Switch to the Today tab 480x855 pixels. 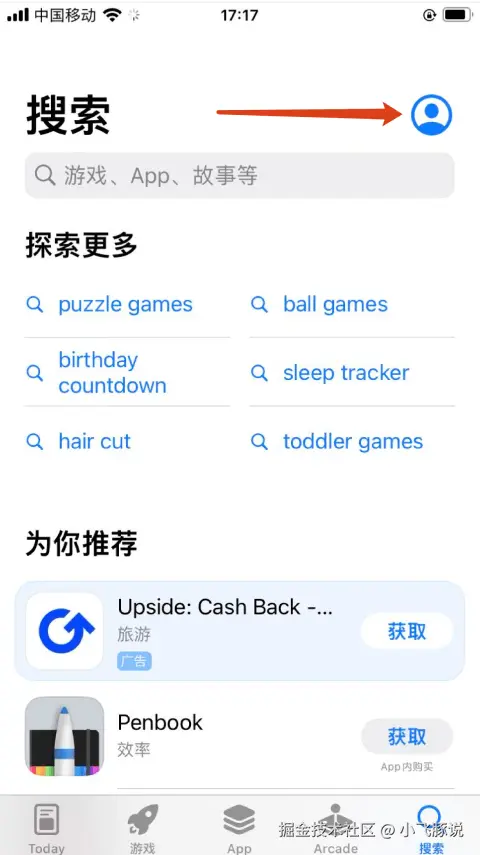pyautogui.click(x=46, y=828)
